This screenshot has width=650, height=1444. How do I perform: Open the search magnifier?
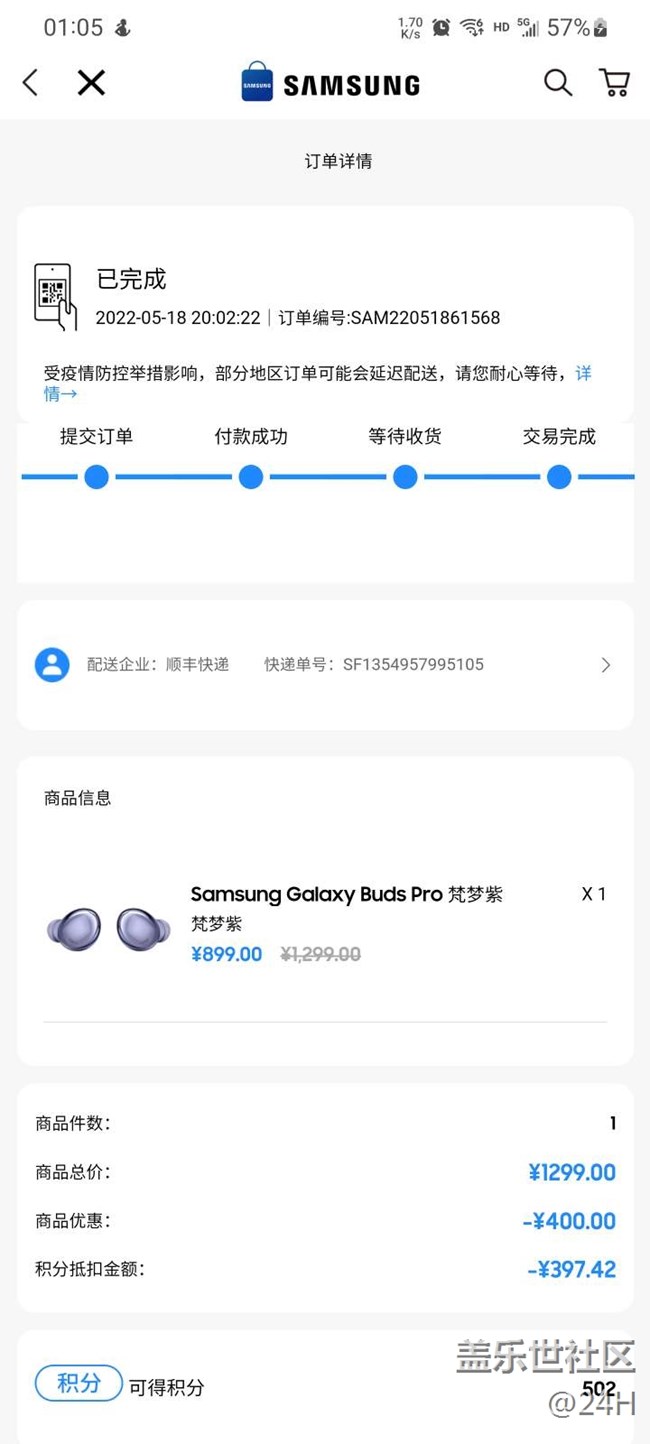[558, 83]
